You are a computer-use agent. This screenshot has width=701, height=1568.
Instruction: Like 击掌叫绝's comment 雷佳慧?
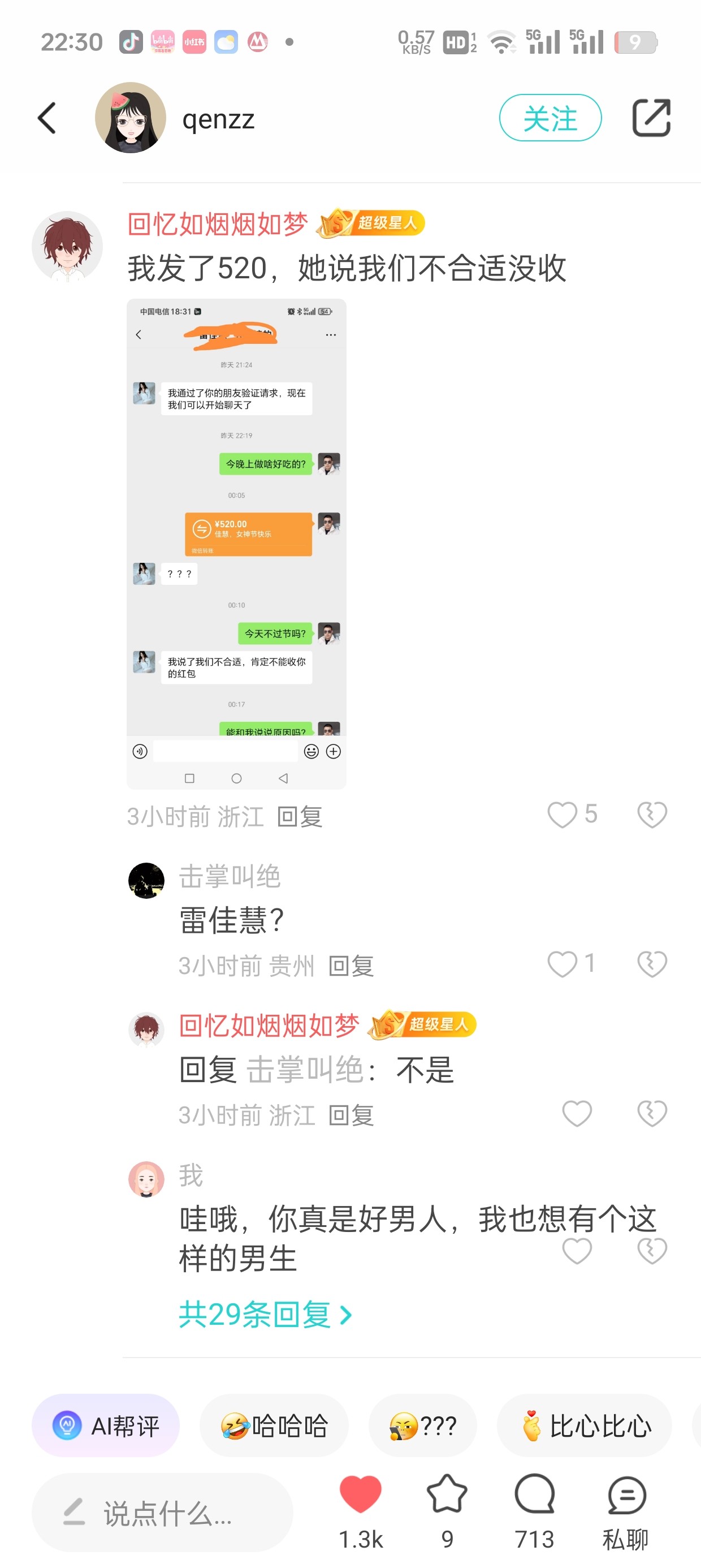tap(562, 964)
